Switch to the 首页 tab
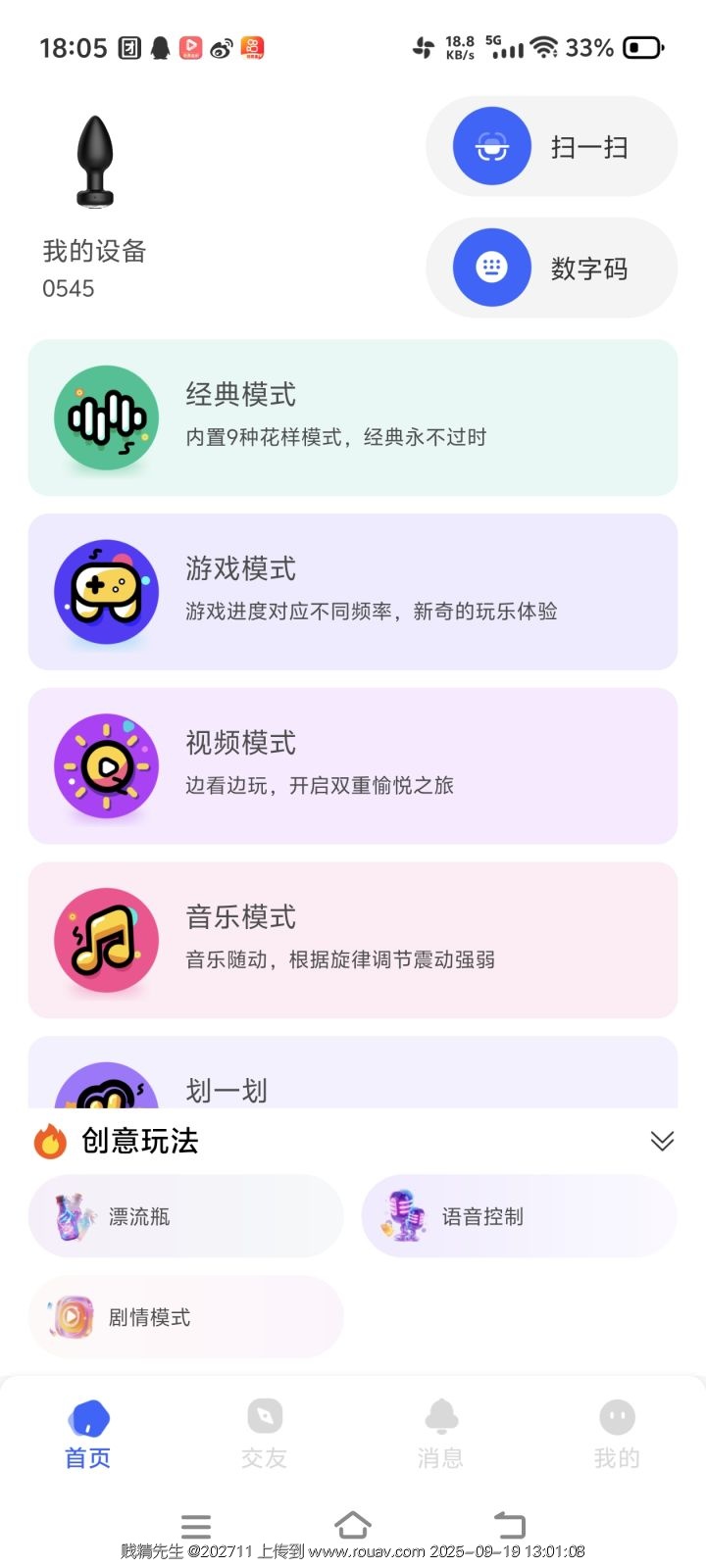Image resolution: width=706 pixels, height=1568 pixels. point(88,1435)
